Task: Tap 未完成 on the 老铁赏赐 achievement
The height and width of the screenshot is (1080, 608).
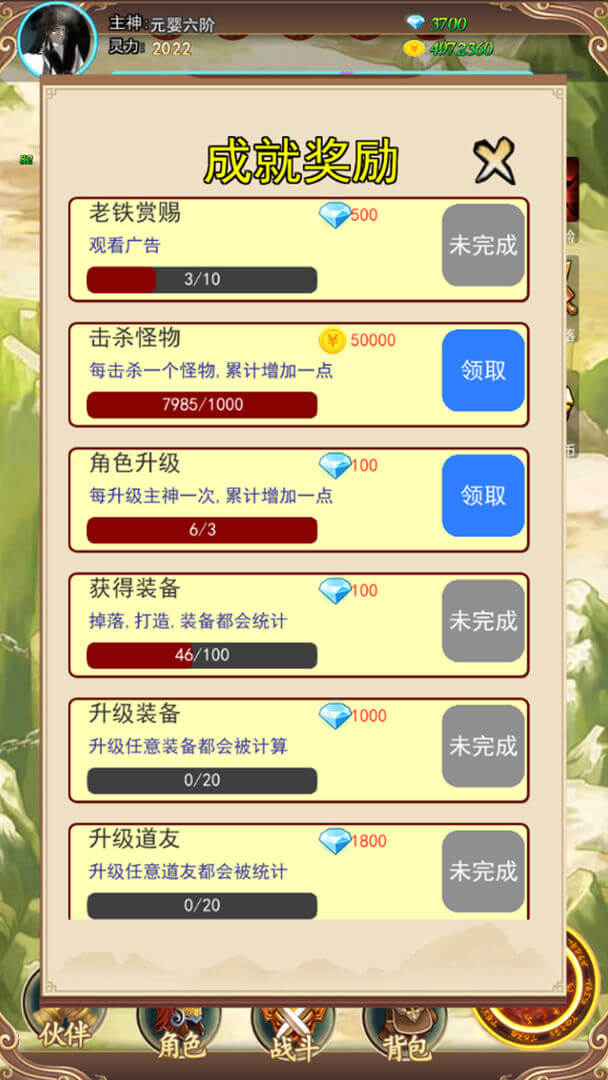Action: [x=483, y=245]
